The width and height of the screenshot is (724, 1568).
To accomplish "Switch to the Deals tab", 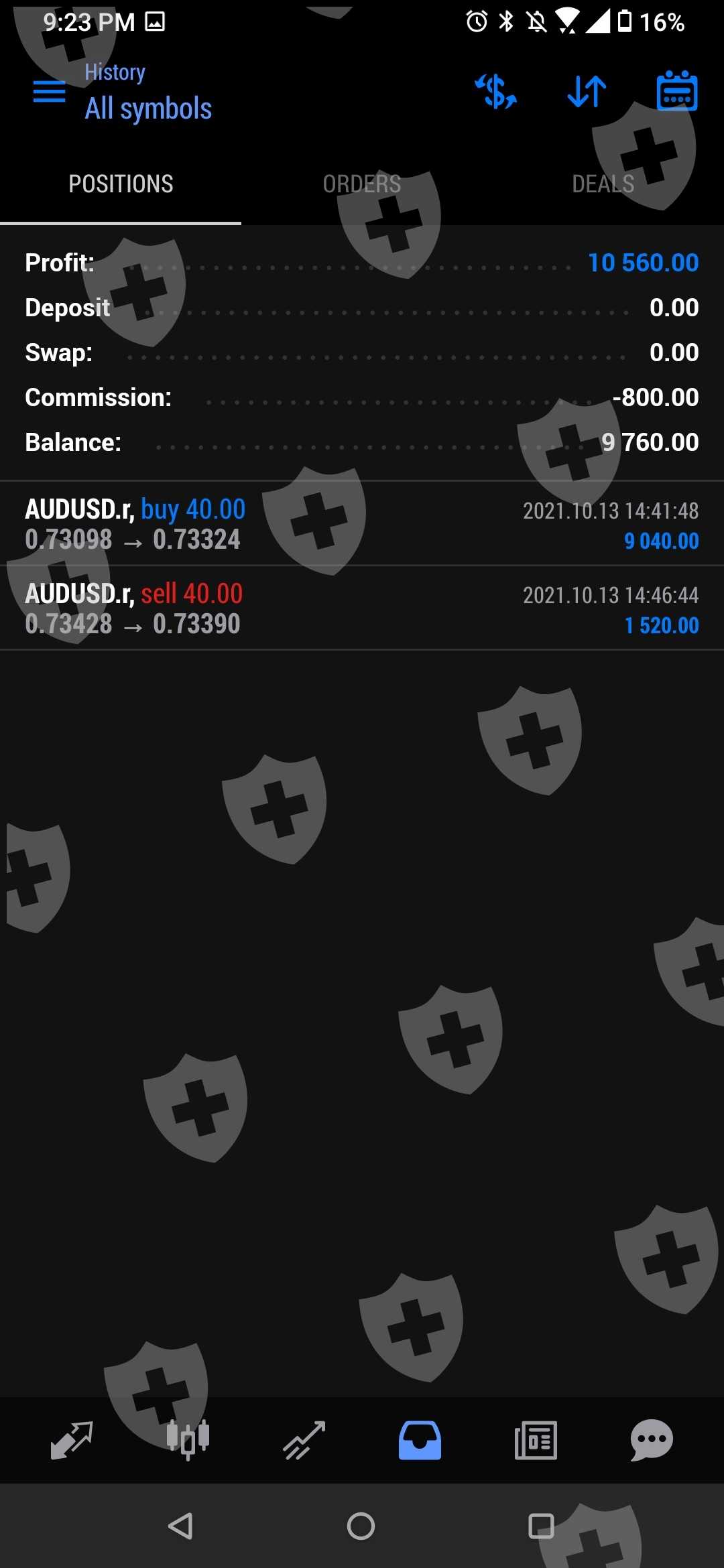I will 603,184.
